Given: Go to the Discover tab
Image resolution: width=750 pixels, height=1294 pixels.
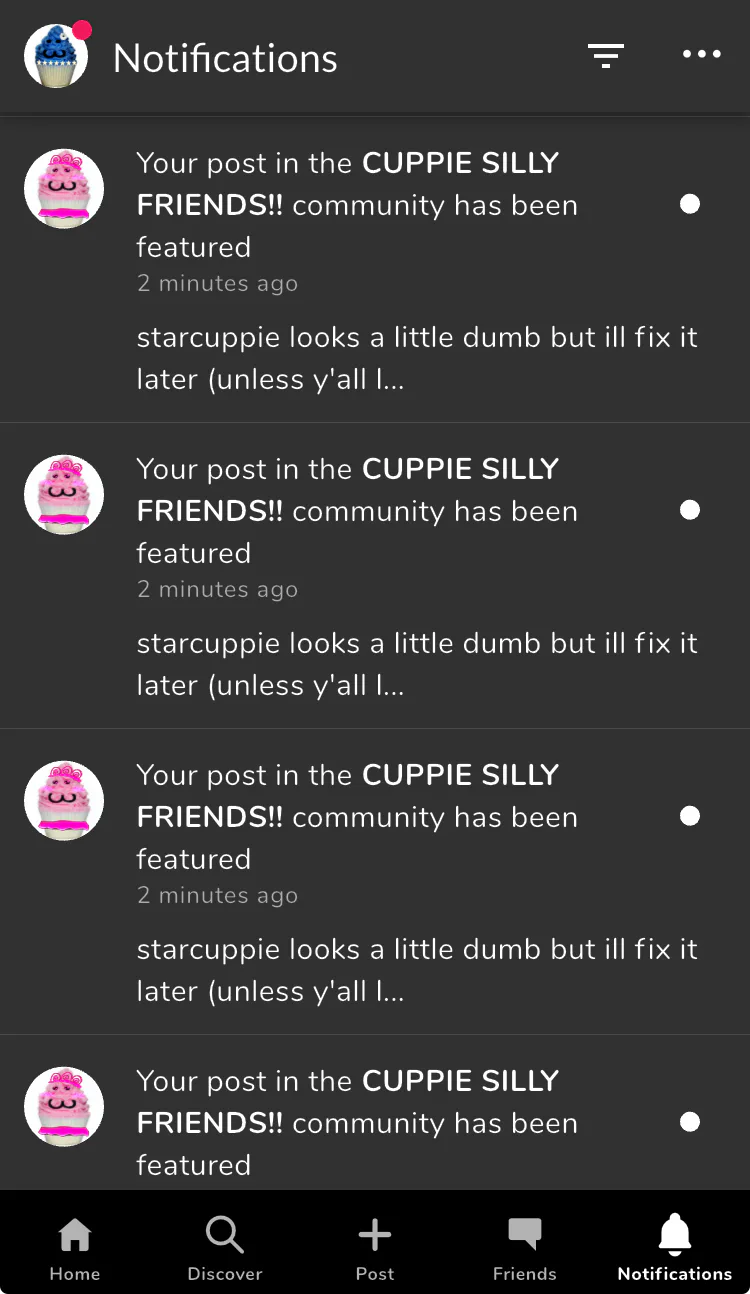Looking at the screenshot, I should coord(225,1246).
